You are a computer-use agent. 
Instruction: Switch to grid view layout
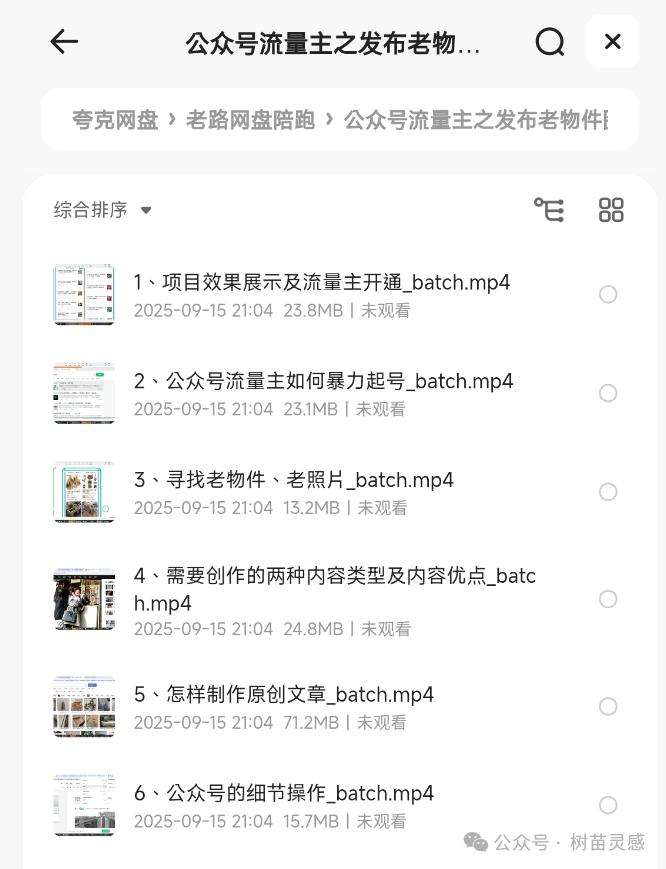(x=611, y=210)
